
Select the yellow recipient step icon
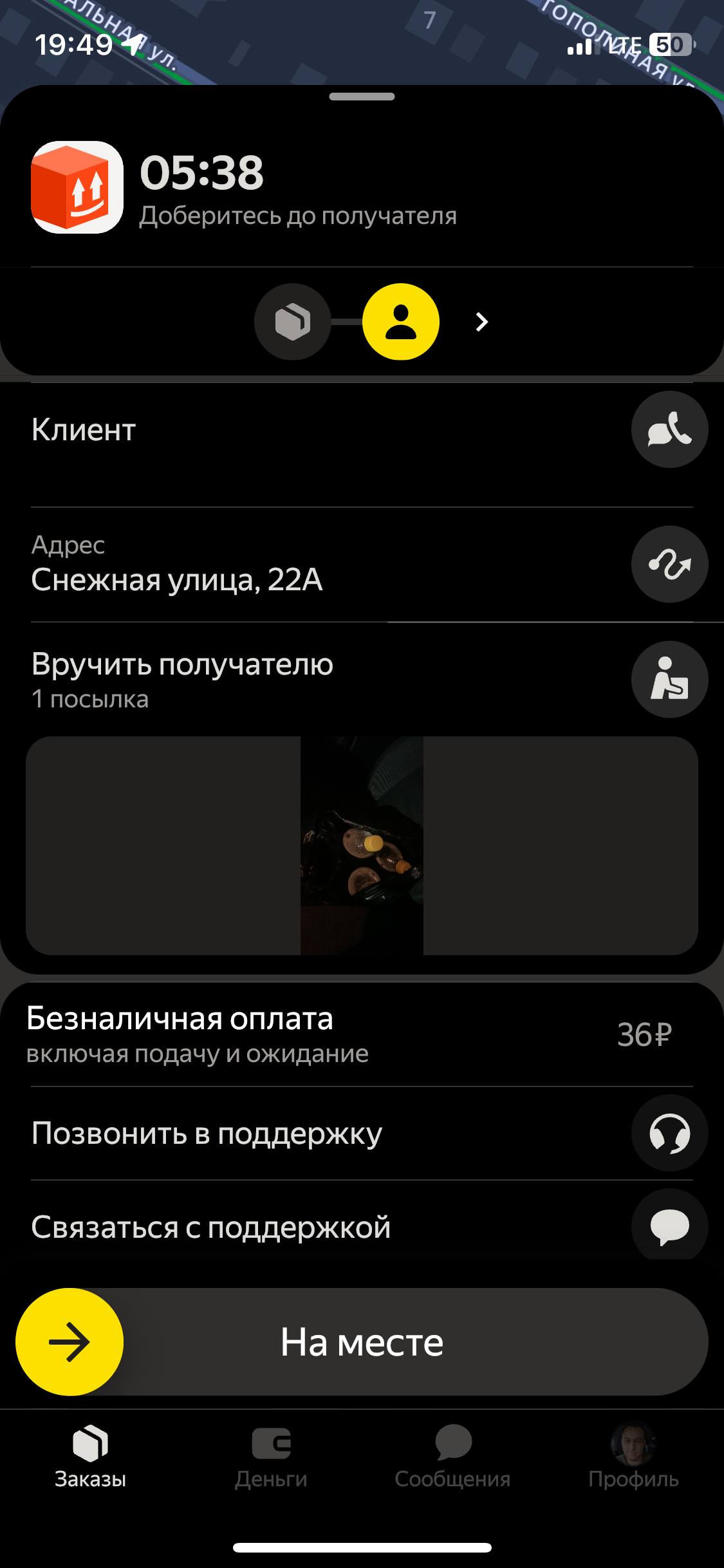(x=401, y=322)
